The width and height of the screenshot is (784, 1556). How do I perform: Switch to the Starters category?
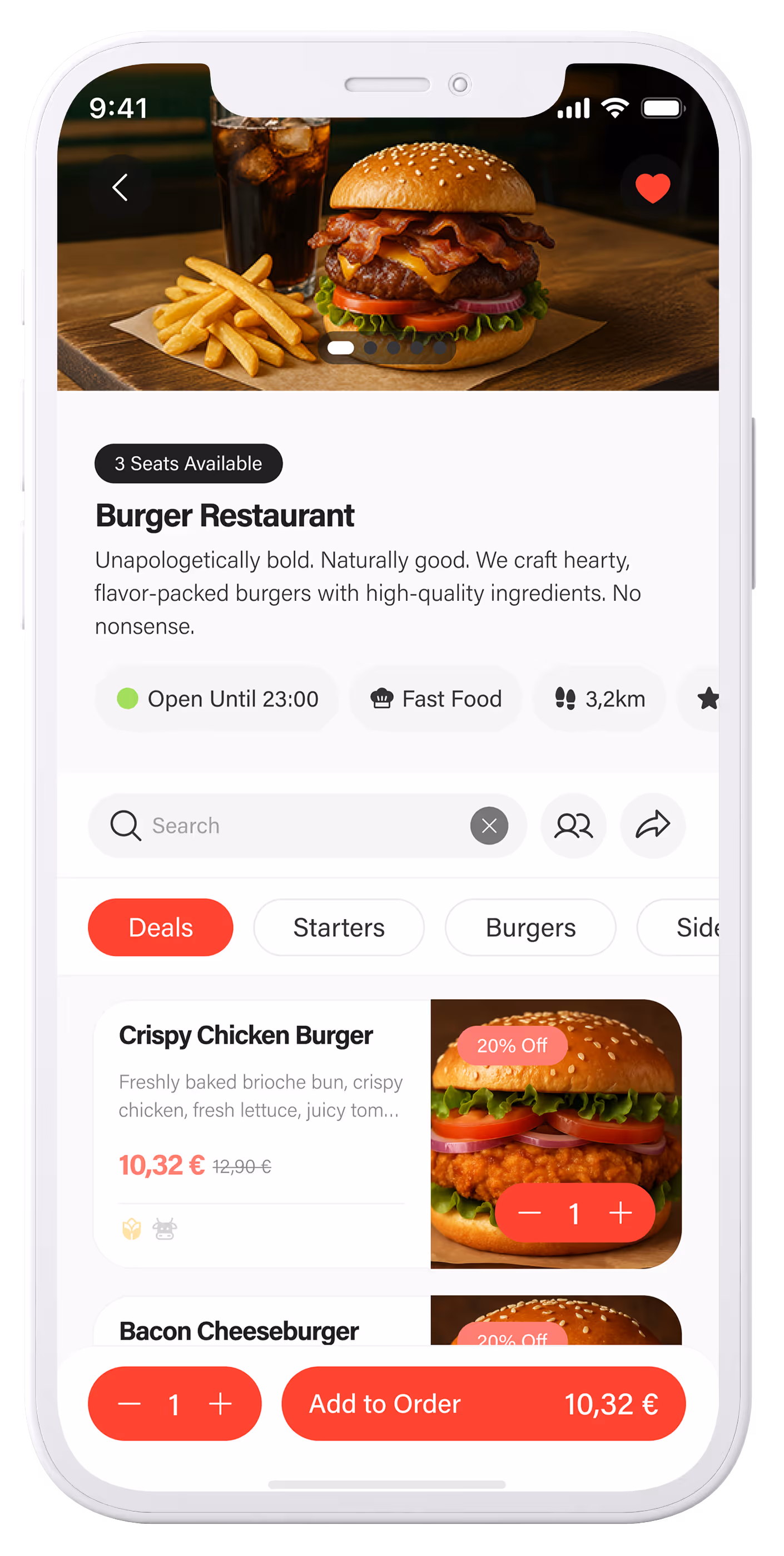(339, 927)
